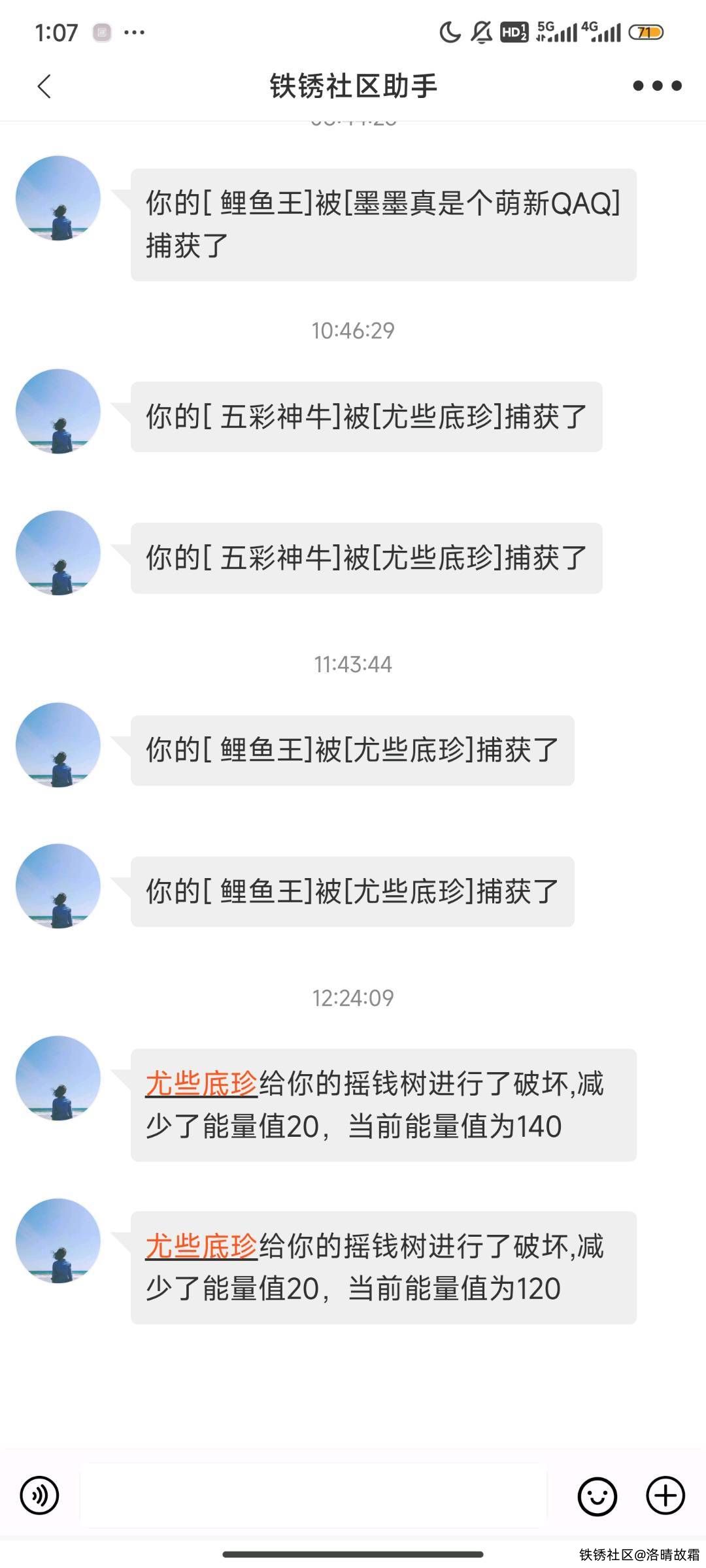Open the three-dot more options menu

(657, 86)
